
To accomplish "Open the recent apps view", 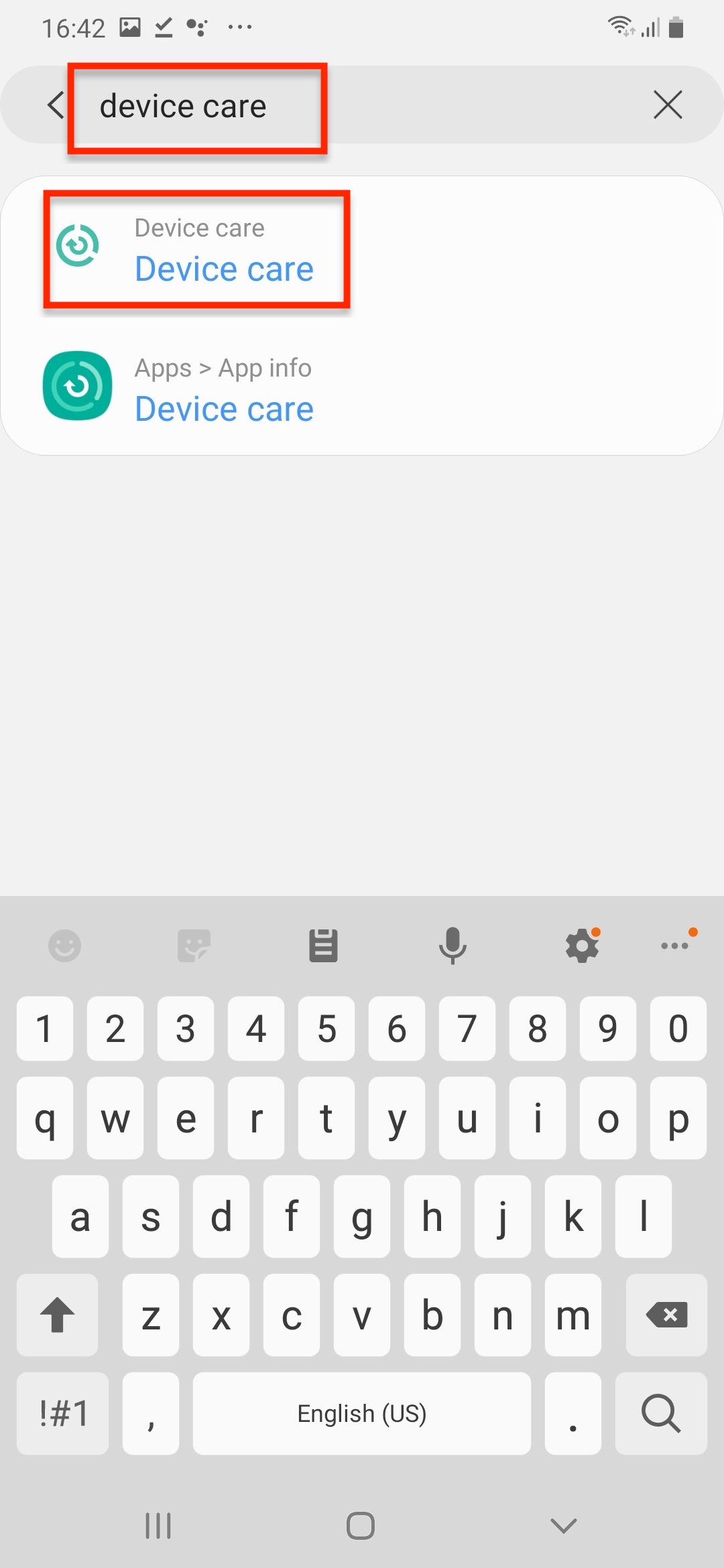I will 158,1526.
